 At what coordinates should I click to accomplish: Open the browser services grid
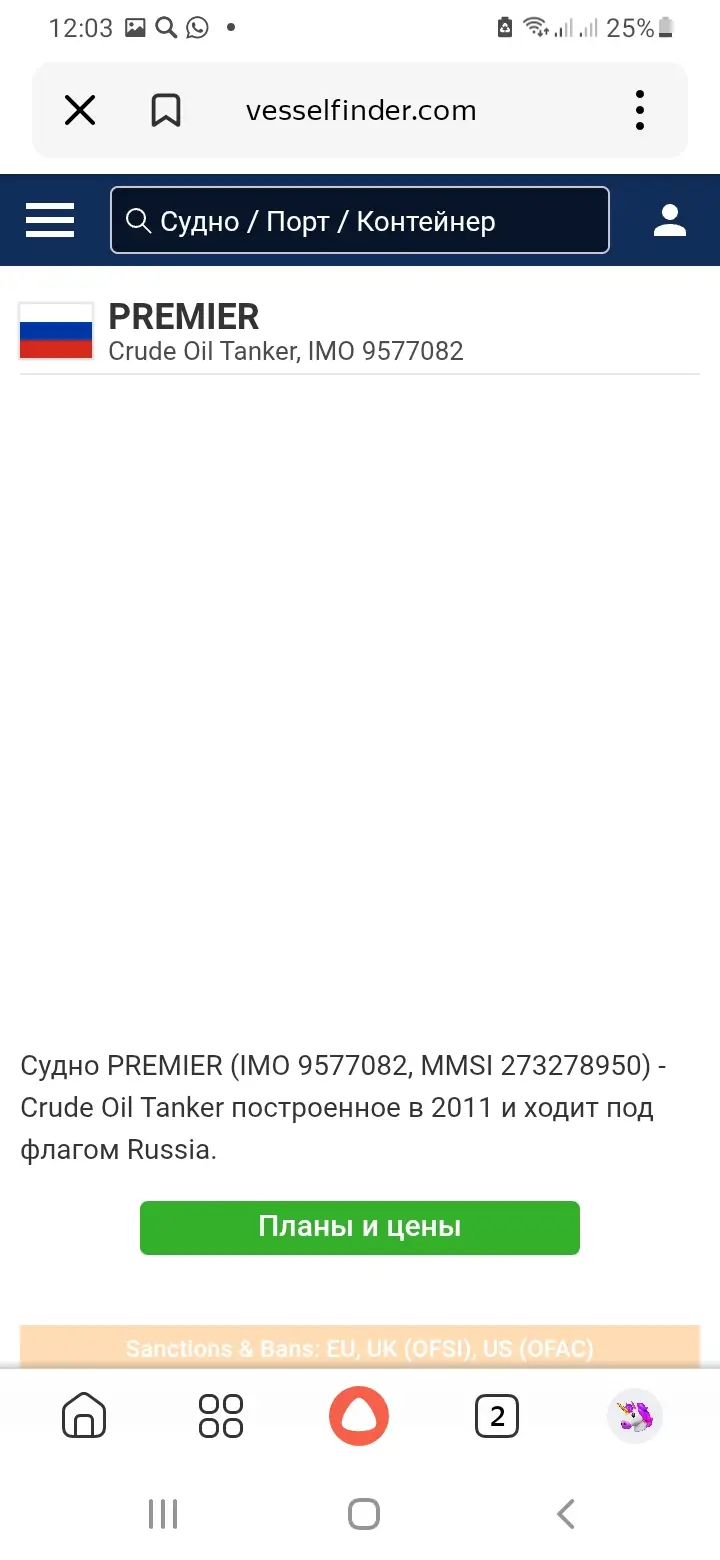click(221, 1416)
